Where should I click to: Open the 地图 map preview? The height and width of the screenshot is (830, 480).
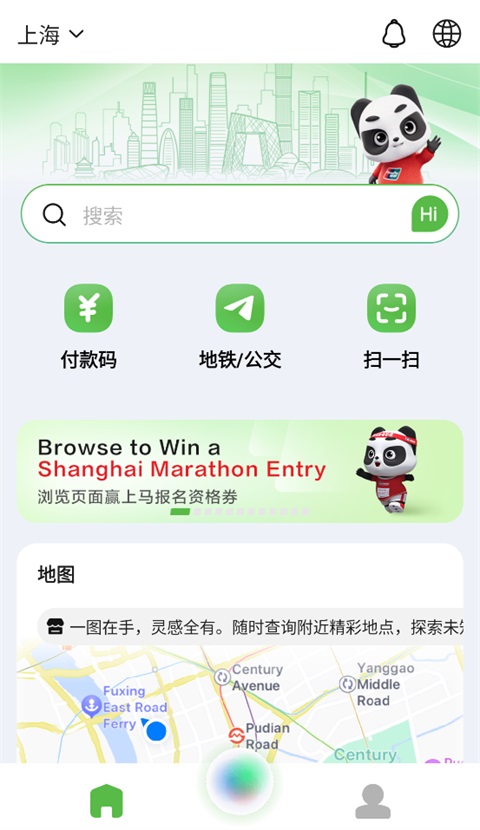pyautogui.click(x=240, y=704)
